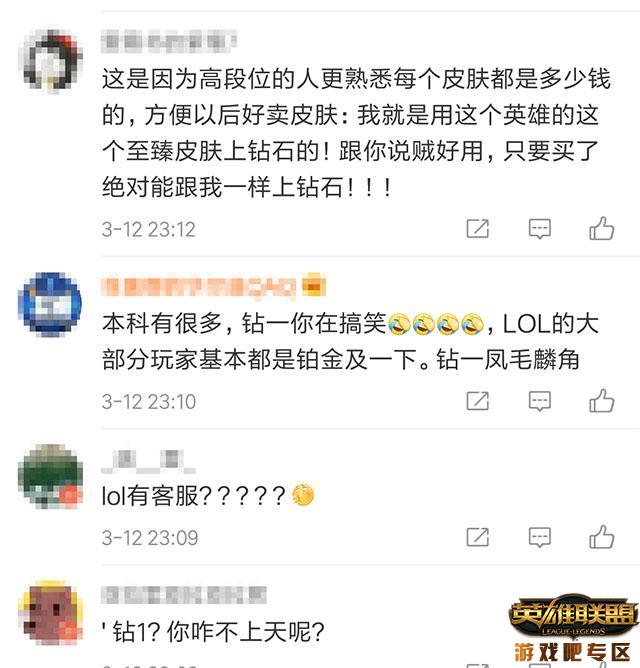The width and height of the screenshot is (640, 668).
Task: Repost the comment mentioning 凤毛麟角
Action: point(478,401)
